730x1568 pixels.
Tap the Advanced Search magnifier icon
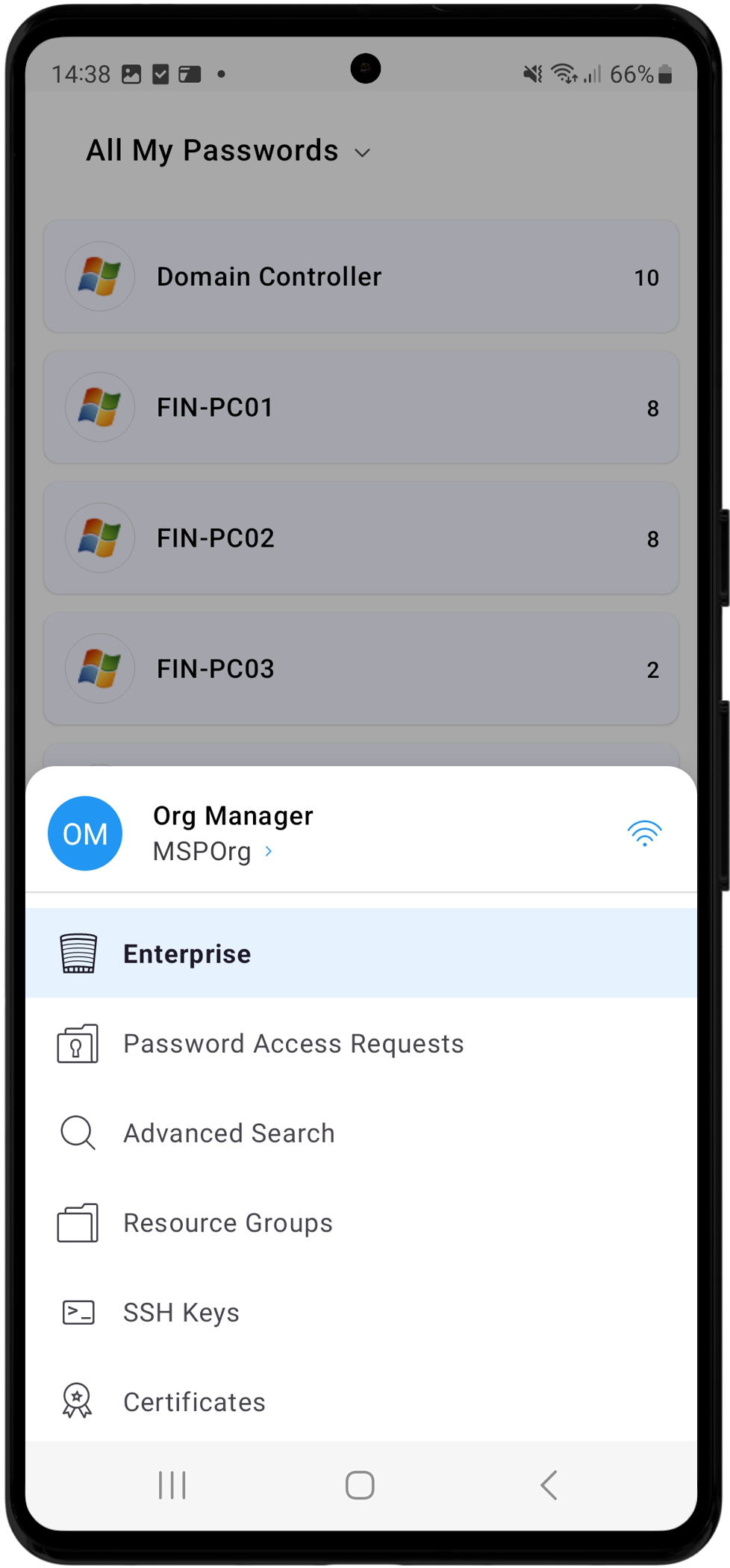point(77,1133)
